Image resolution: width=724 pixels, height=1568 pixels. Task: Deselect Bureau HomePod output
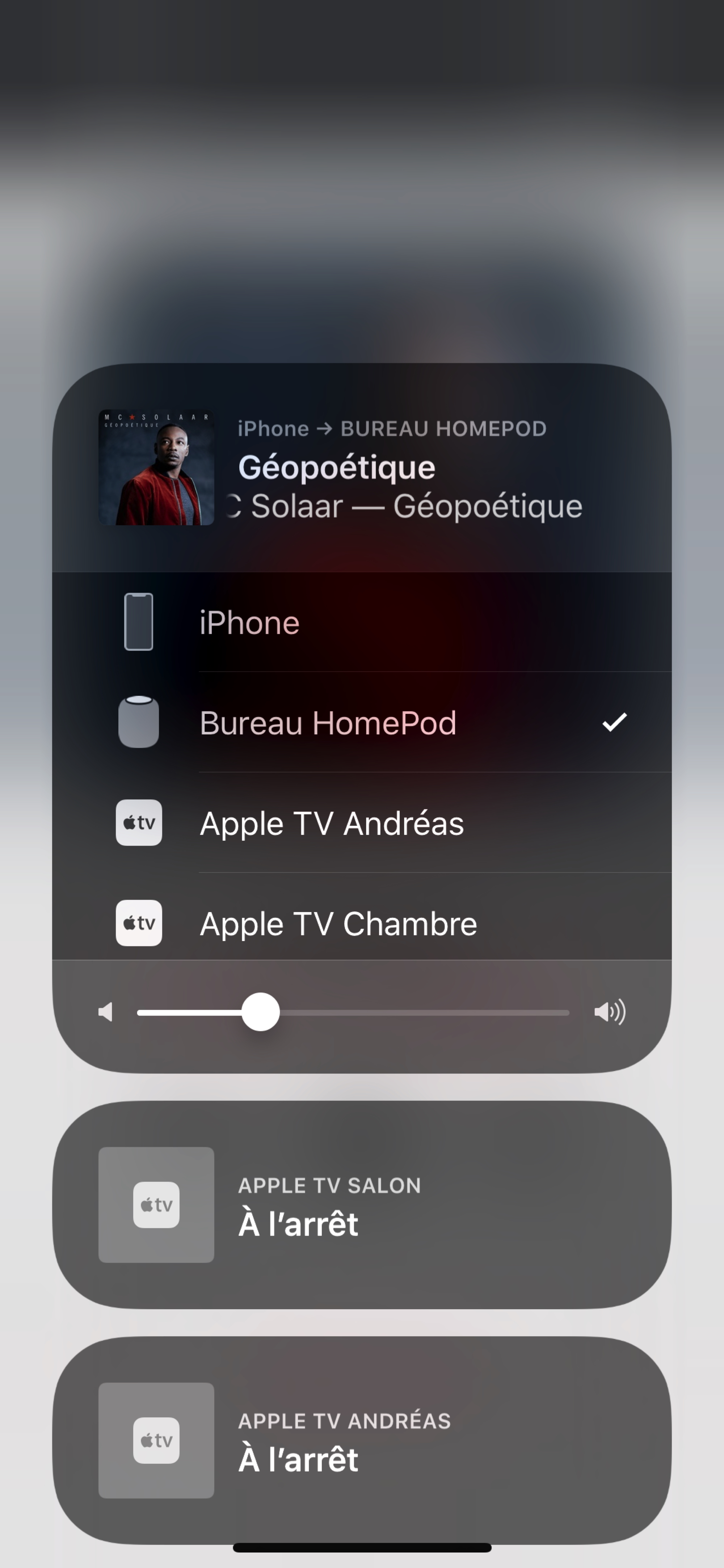point(362,723)
